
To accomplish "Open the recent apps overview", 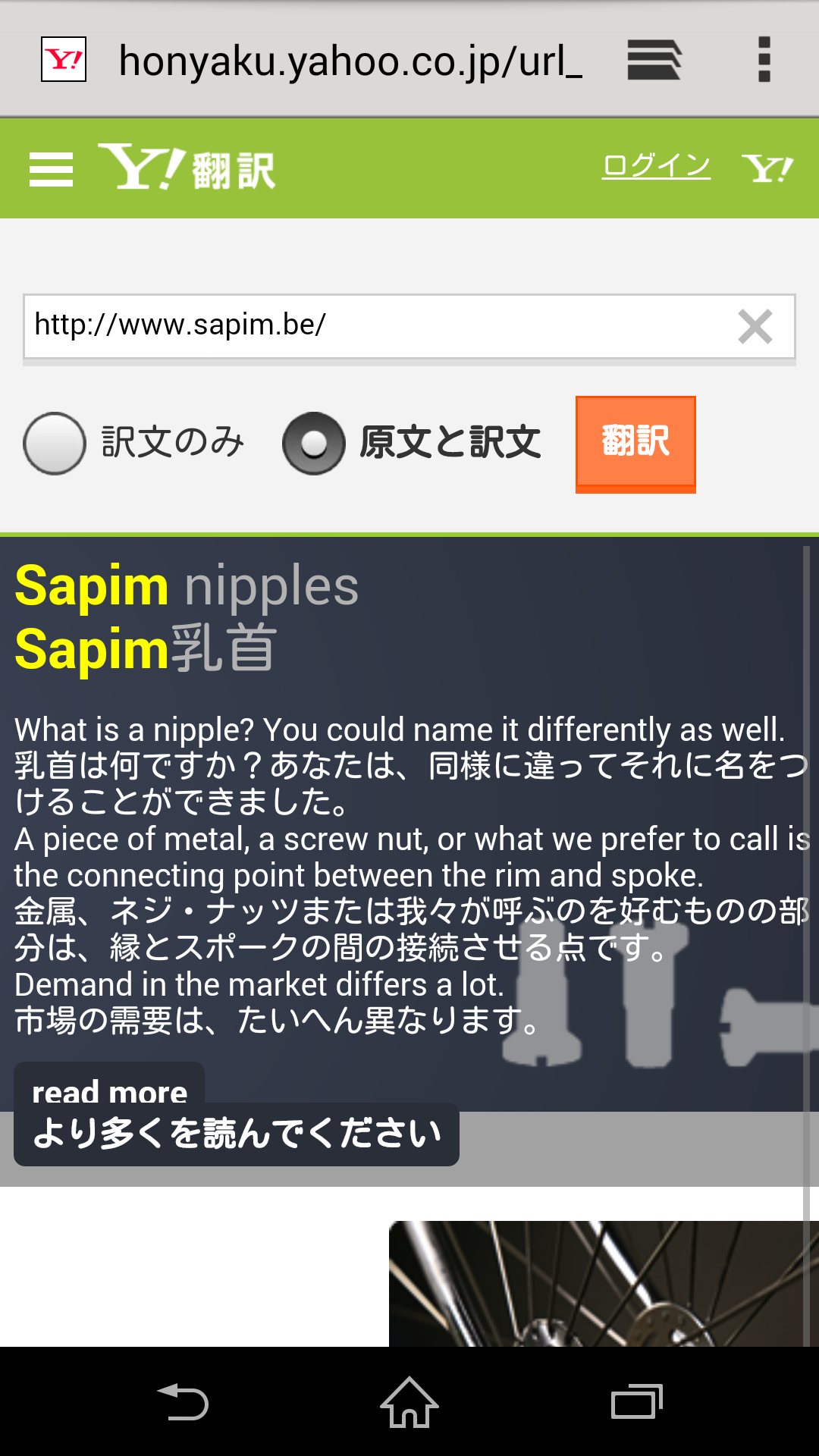I will pos(637,1401).
